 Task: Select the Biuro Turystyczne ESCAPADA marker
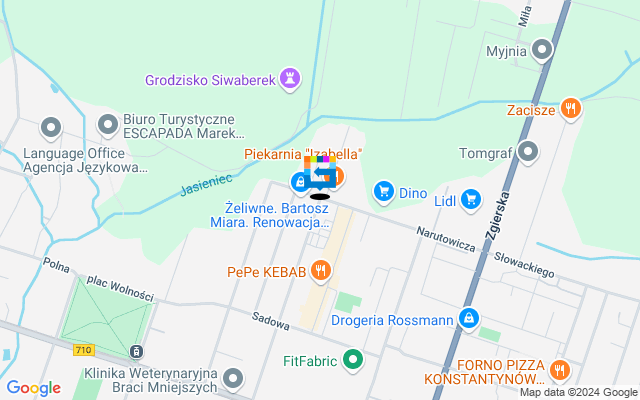point(108,125)
